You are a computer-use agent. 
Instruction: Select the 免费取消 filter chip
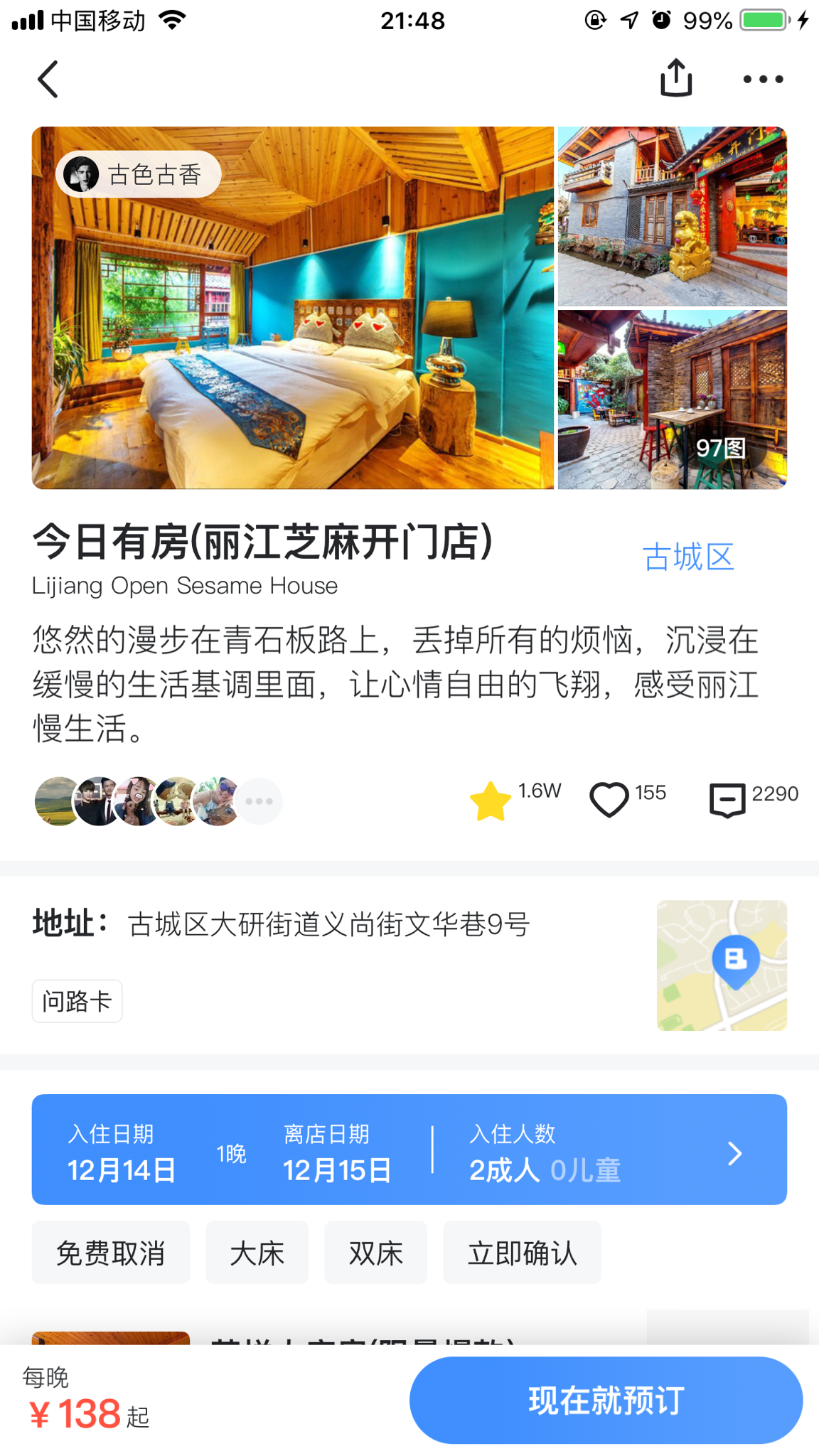point(110,1253)
